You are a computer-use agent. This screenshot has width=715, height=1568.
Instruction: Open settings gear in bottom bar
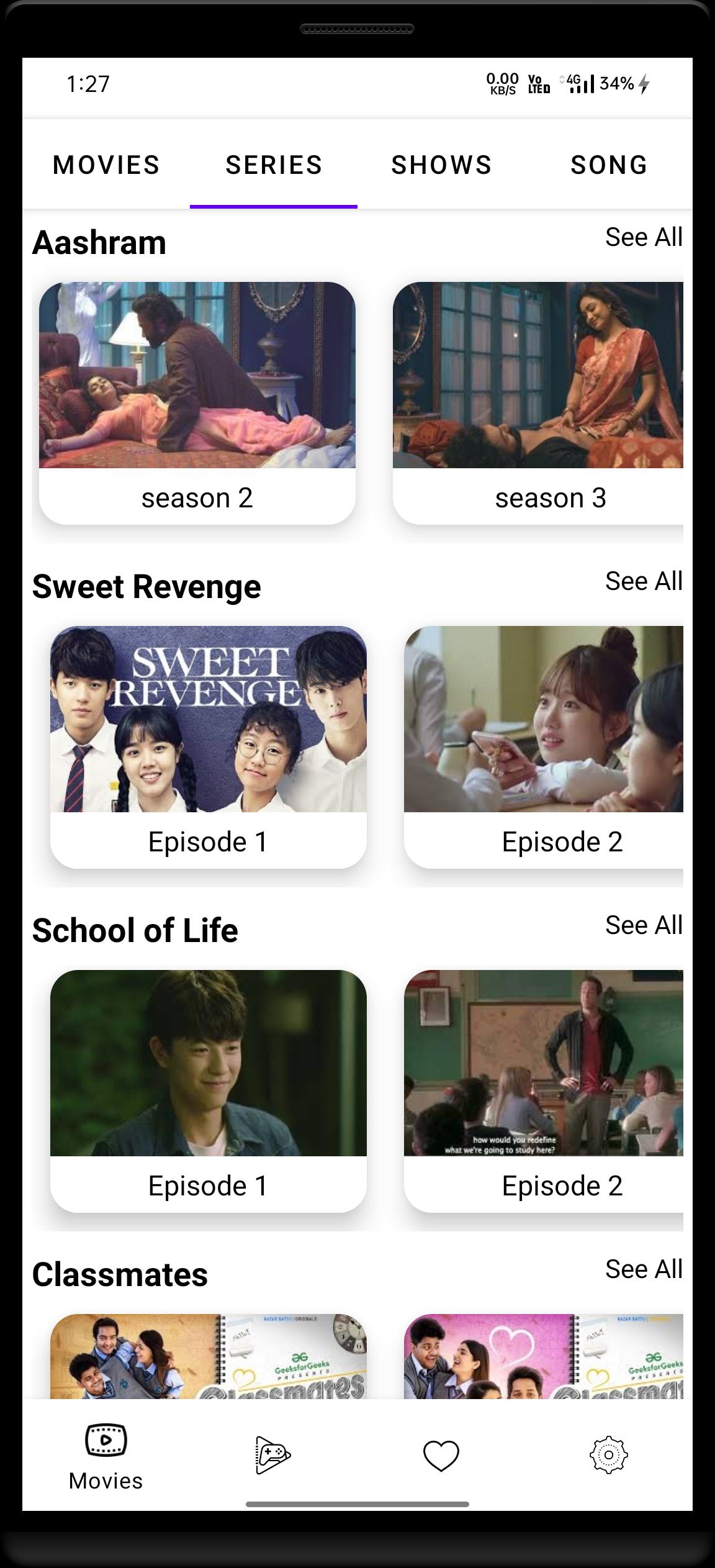[x=608, y=1455]
